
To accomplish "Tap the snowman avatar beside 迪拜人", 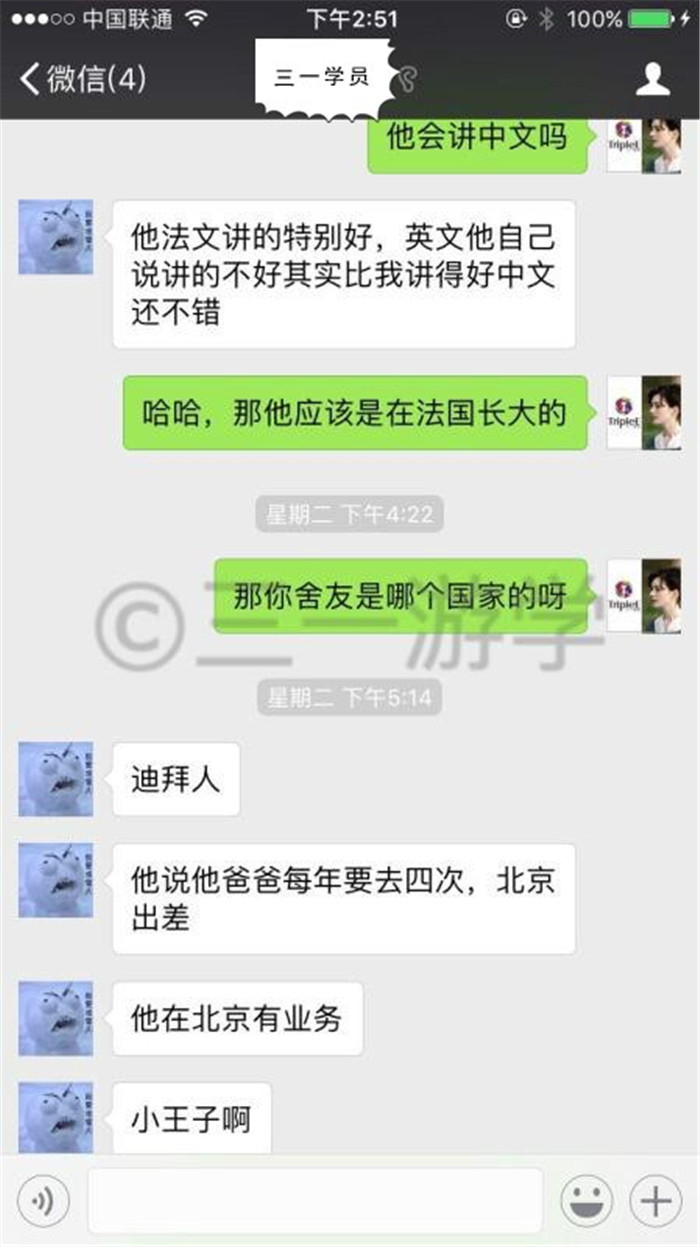I will click(56, 778).
